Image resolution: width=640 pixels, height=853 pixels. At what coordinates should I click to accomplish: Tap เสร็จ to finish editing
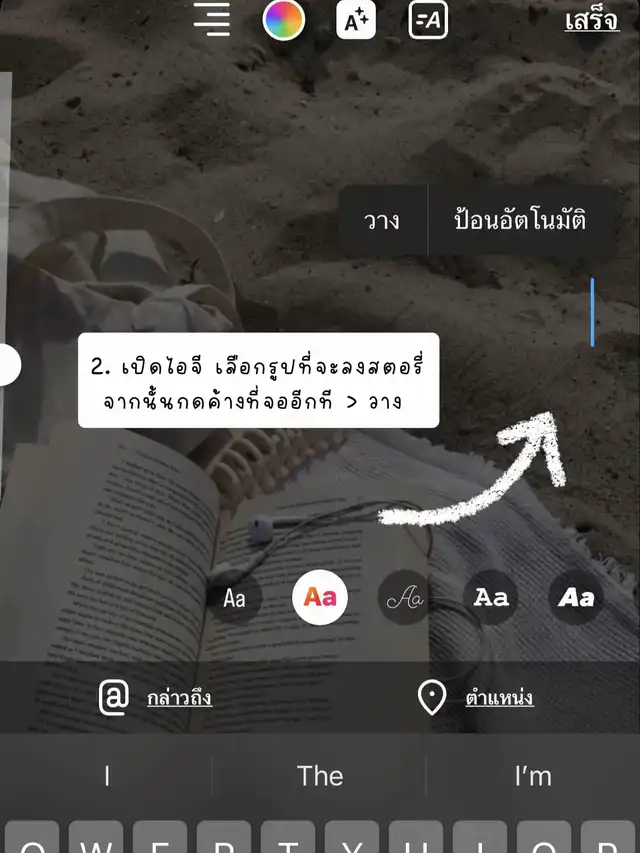(x=591, y=20)
